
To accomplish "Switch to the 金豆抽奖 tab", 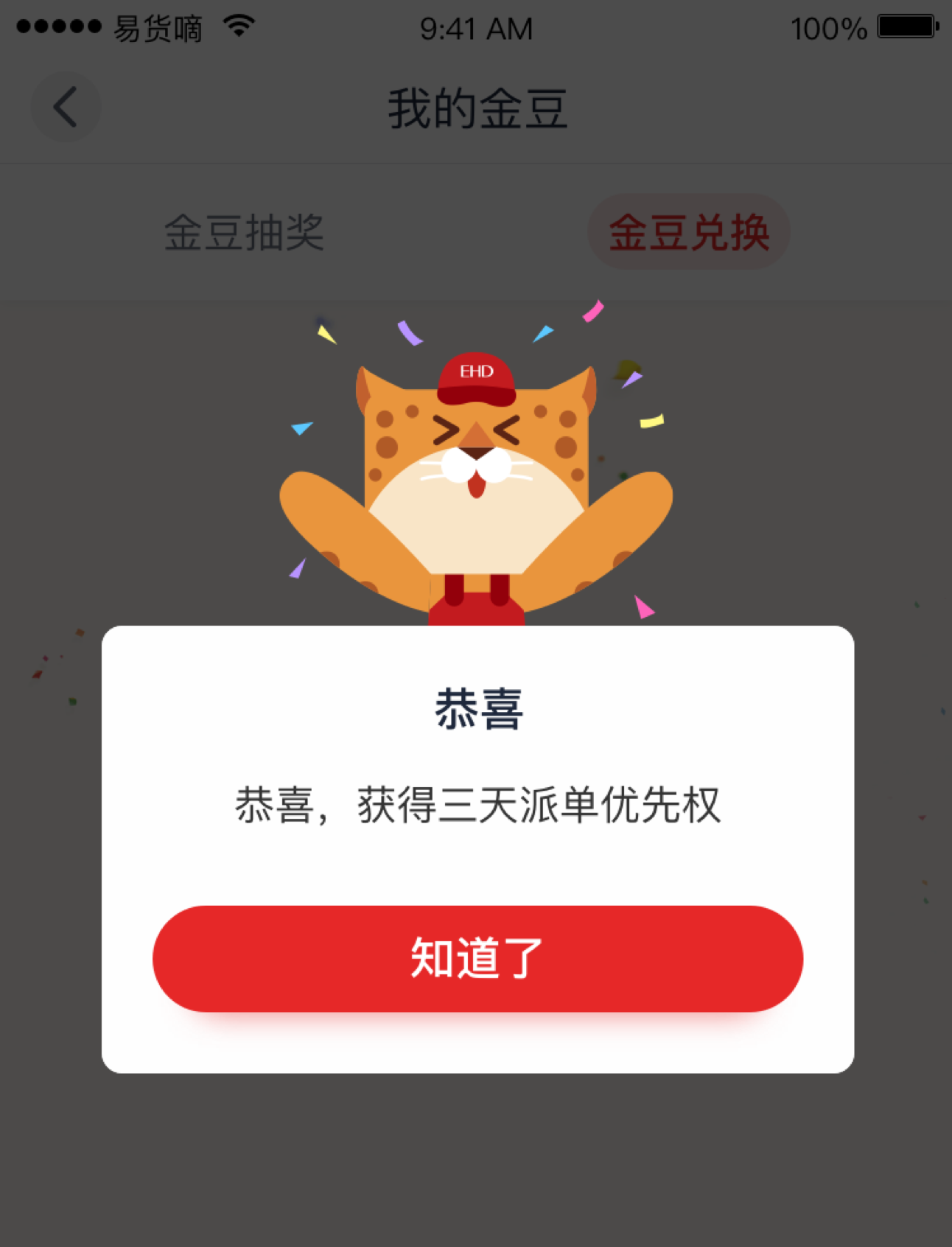I will (244, 232).
